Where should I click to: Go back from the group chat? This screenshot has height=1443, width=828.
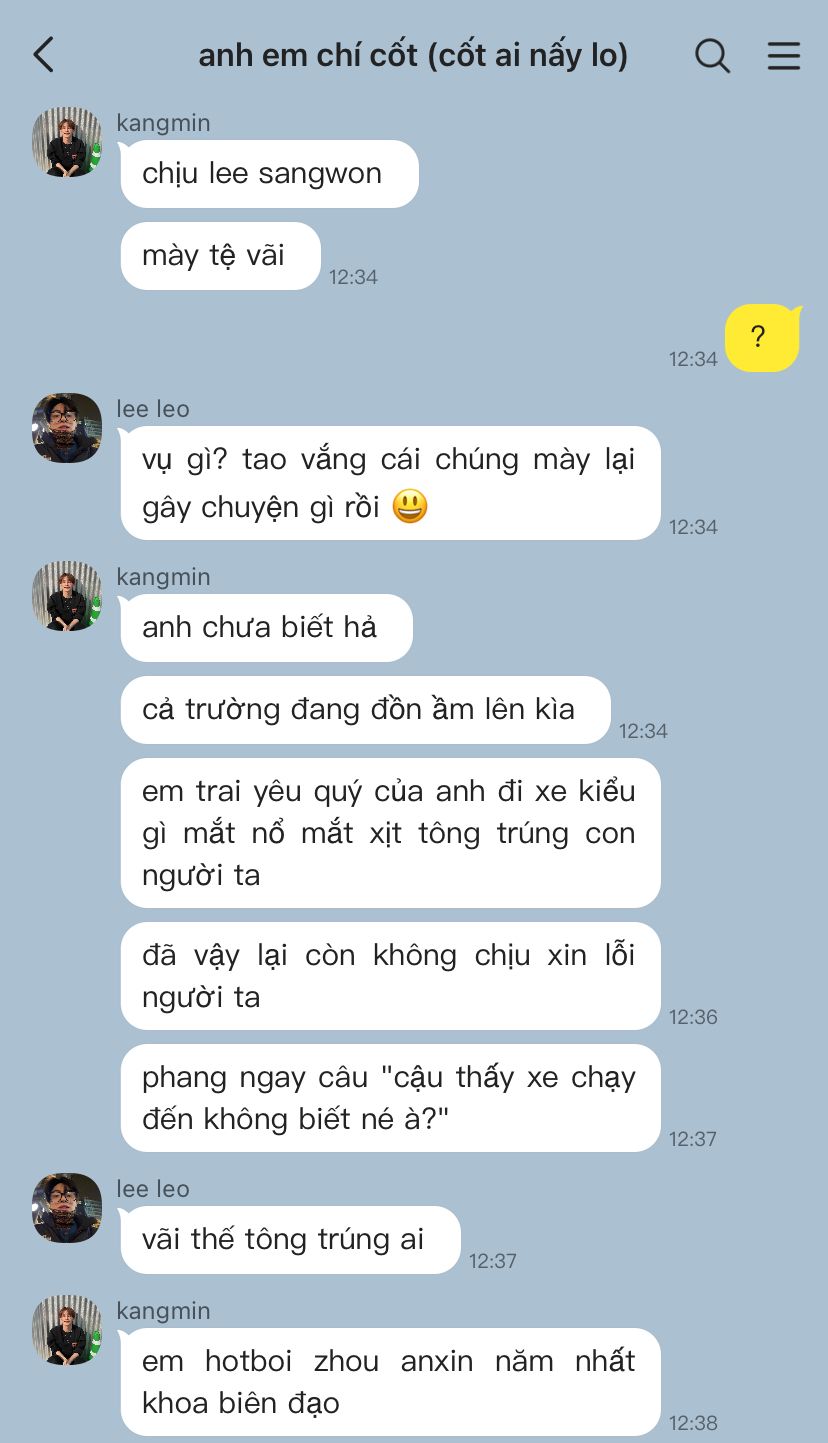(x=44, y=55)
